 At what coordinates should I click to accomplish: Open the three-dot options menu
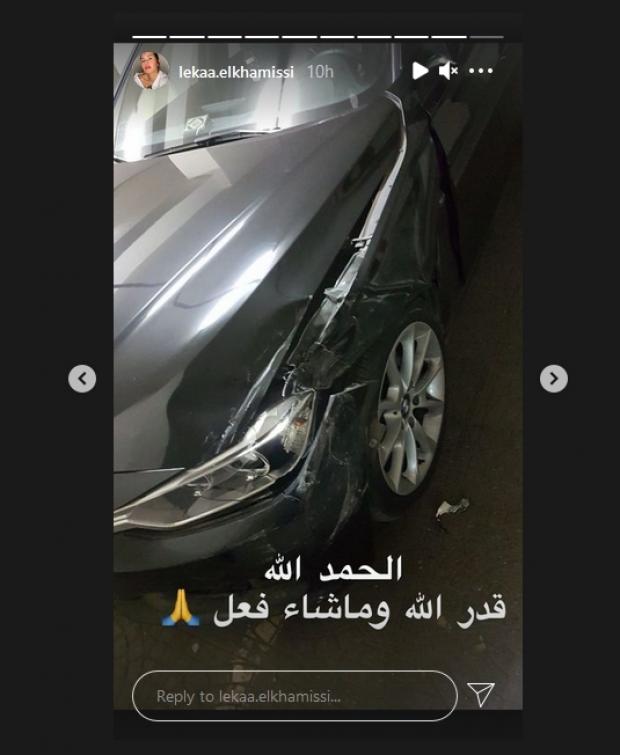pyautogui.click(x=481, y=71)
